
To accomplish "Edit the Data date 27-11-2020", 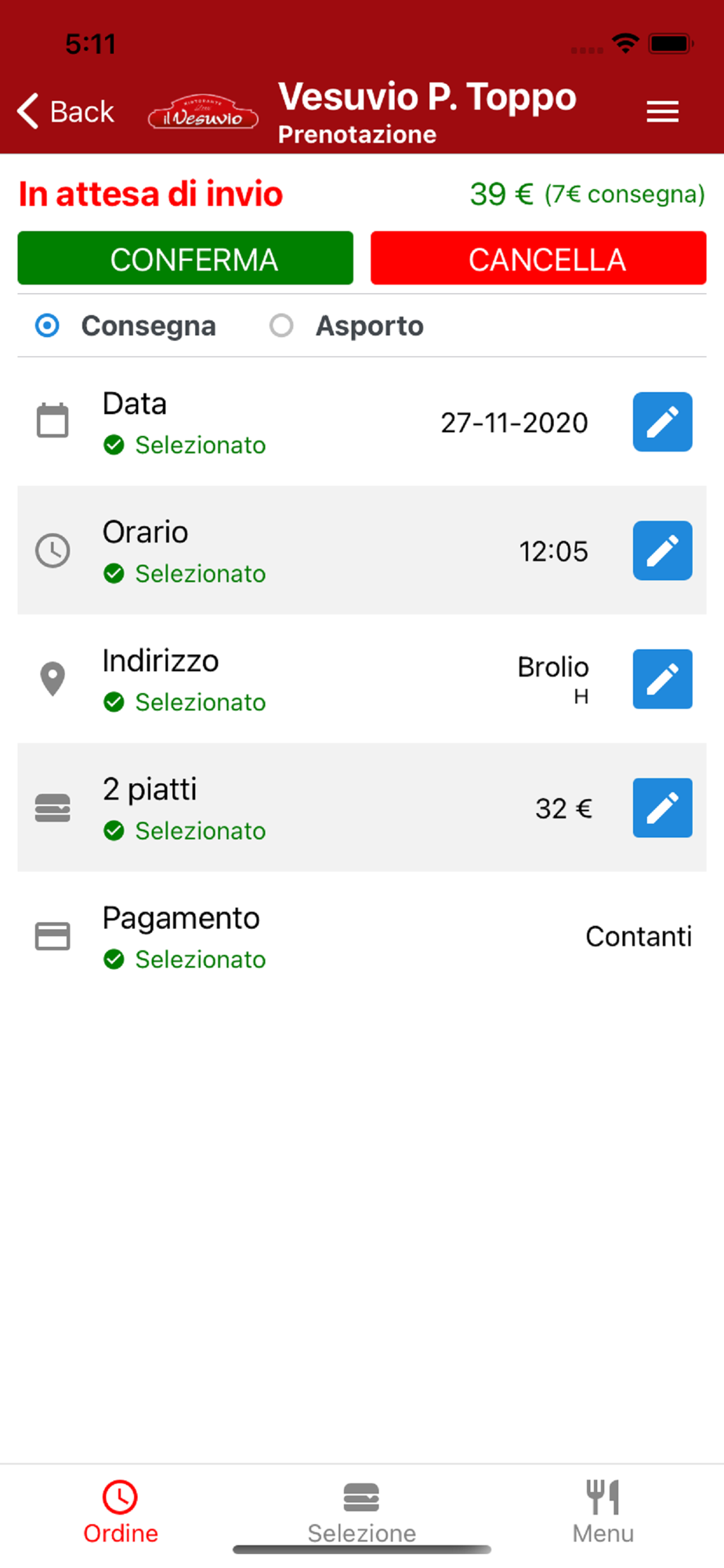I will tap(662, 422).
